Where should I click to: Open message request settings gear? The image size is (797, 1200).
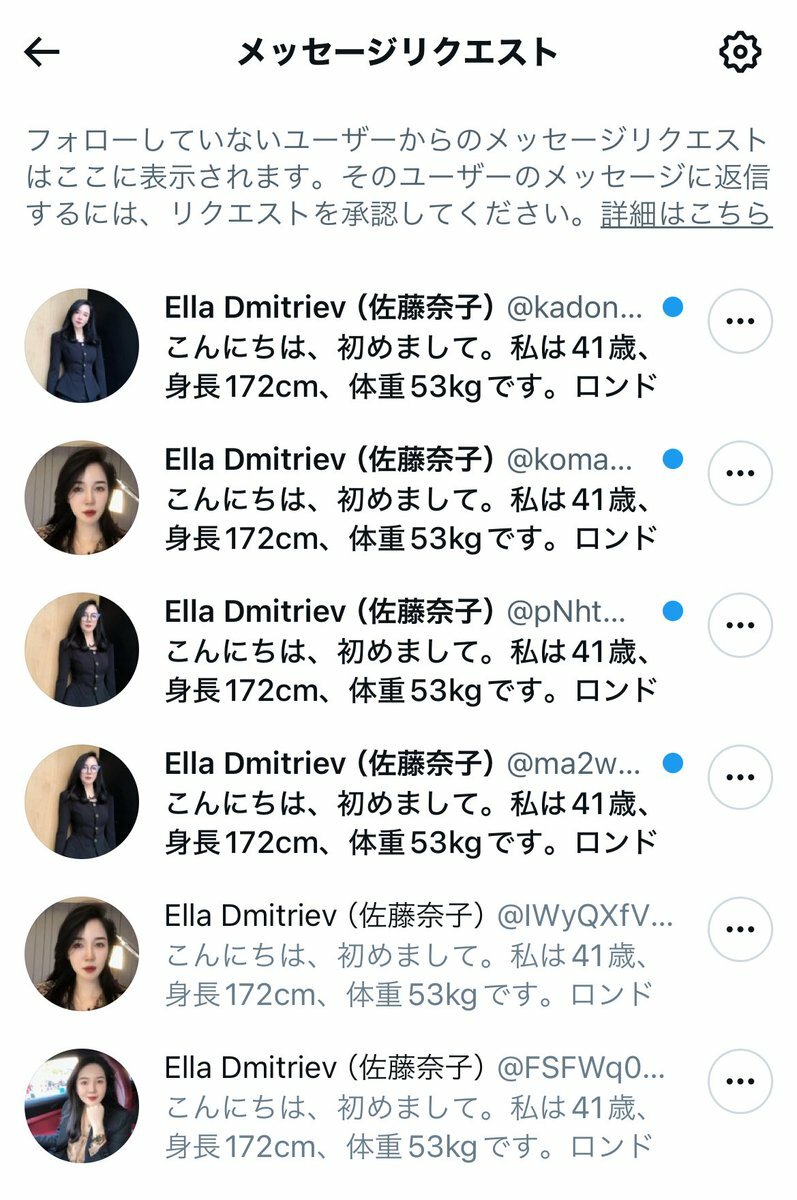[x=740, y=52]
